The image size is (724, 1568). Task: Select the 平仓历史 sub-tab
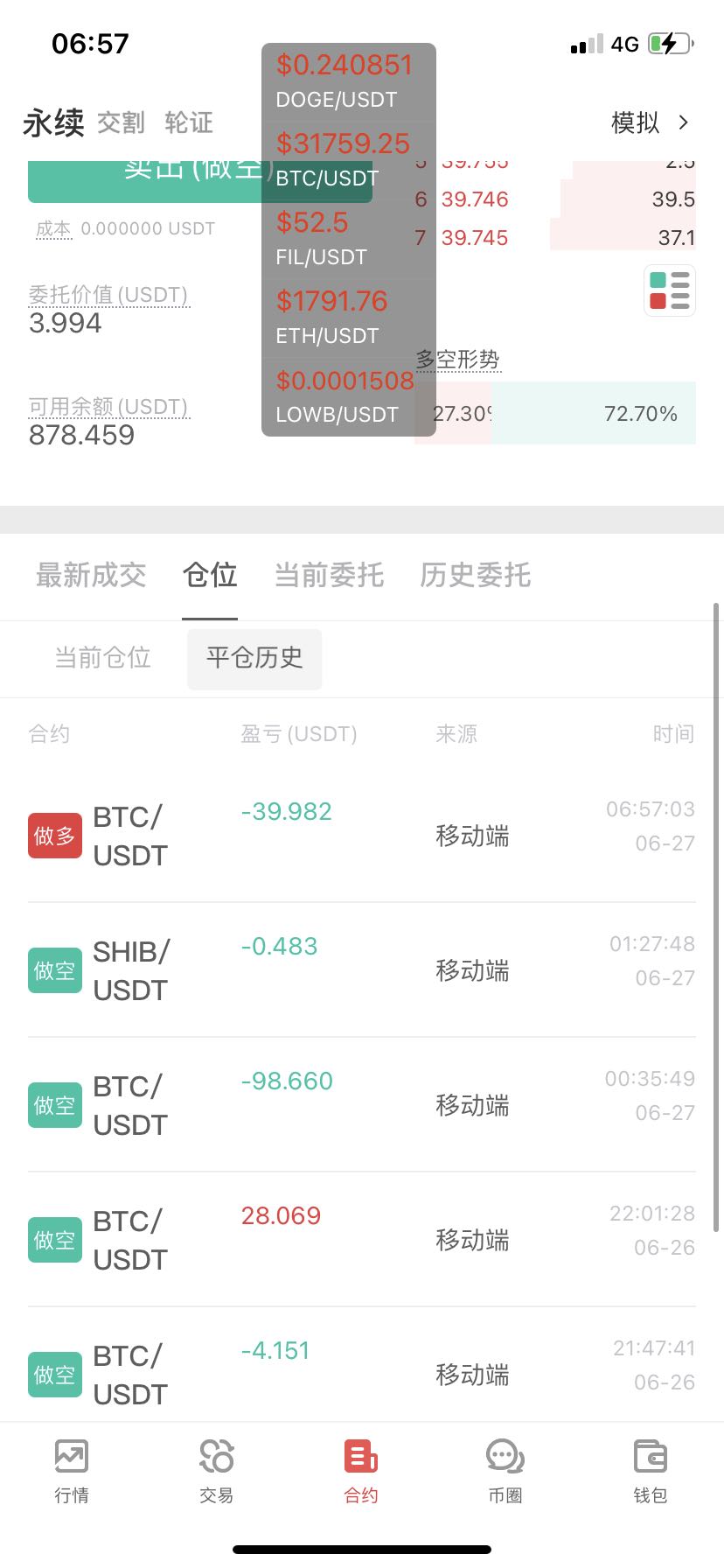coord(254,657)
